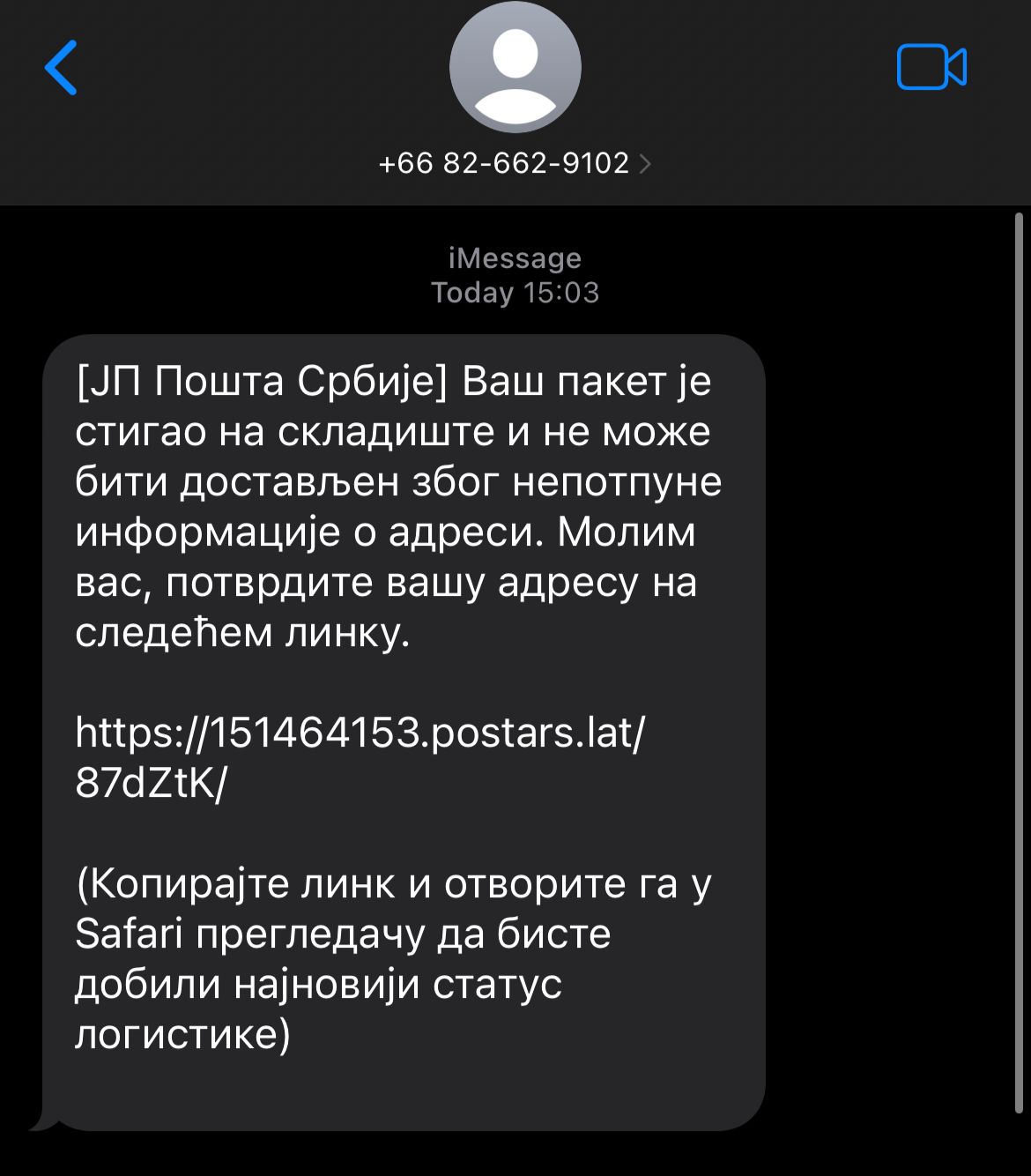The height and width of the screenshot is (1176, 1031).
Task: Go back to the messages list
Action: coord(61,68)
